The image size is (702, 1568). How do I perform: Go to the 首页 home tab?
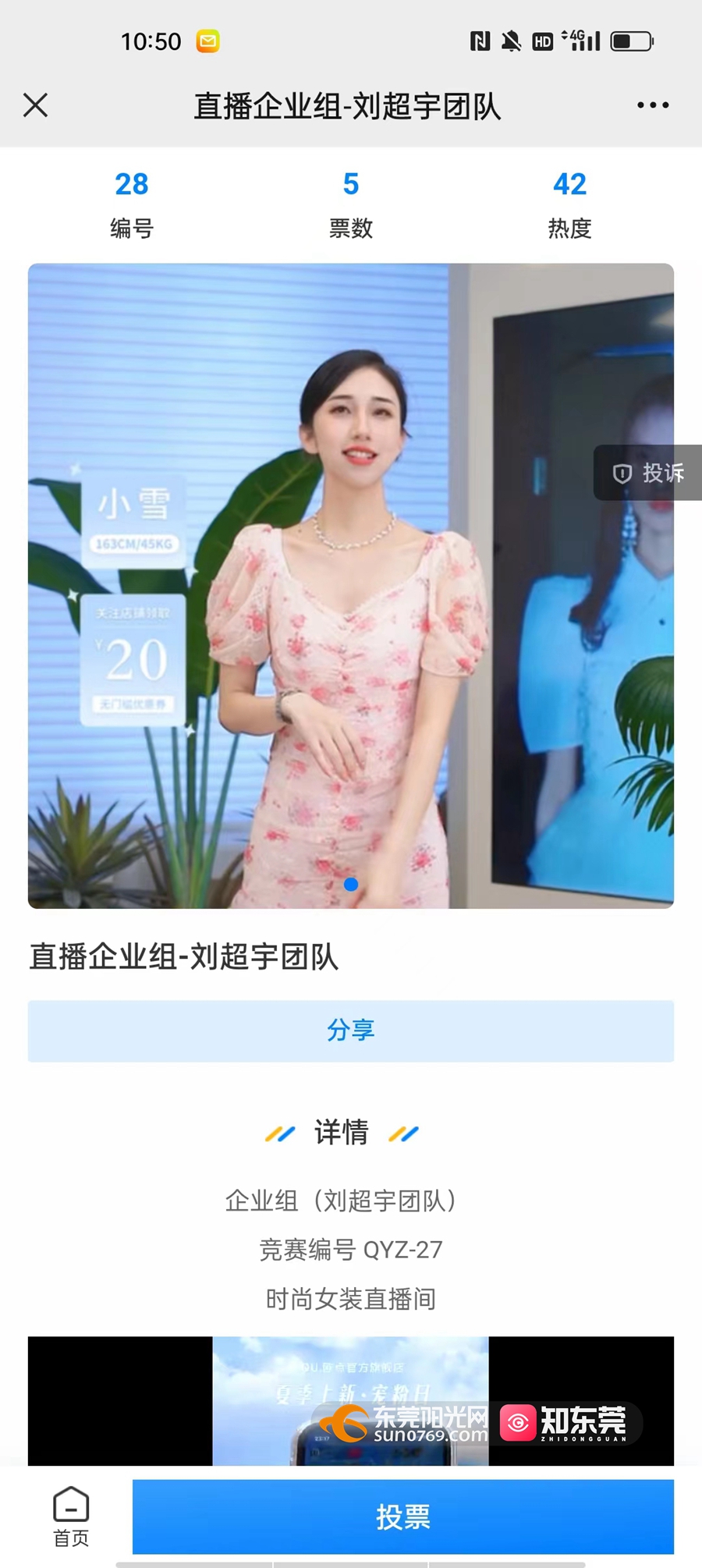(x=71, y=1517)
